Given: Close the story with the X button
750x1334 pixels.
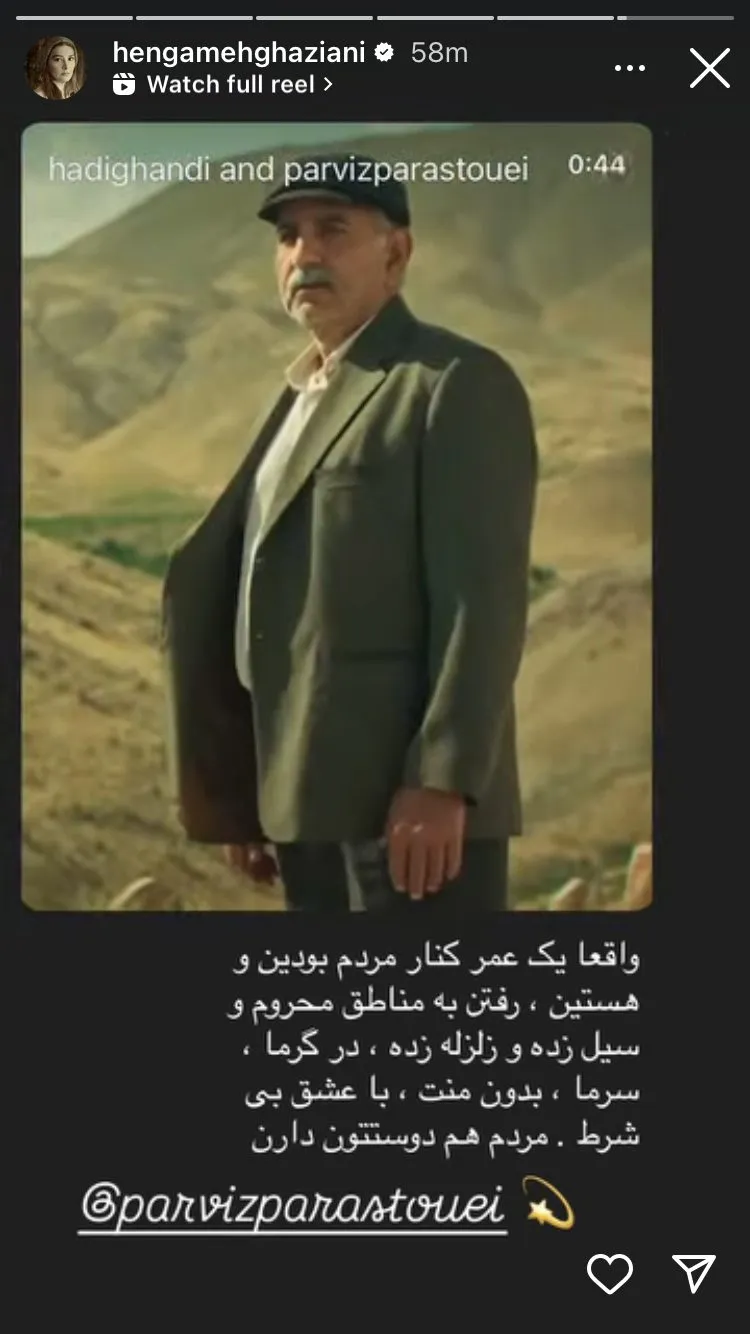Looking at the screenshot, I should pos(710,66).
